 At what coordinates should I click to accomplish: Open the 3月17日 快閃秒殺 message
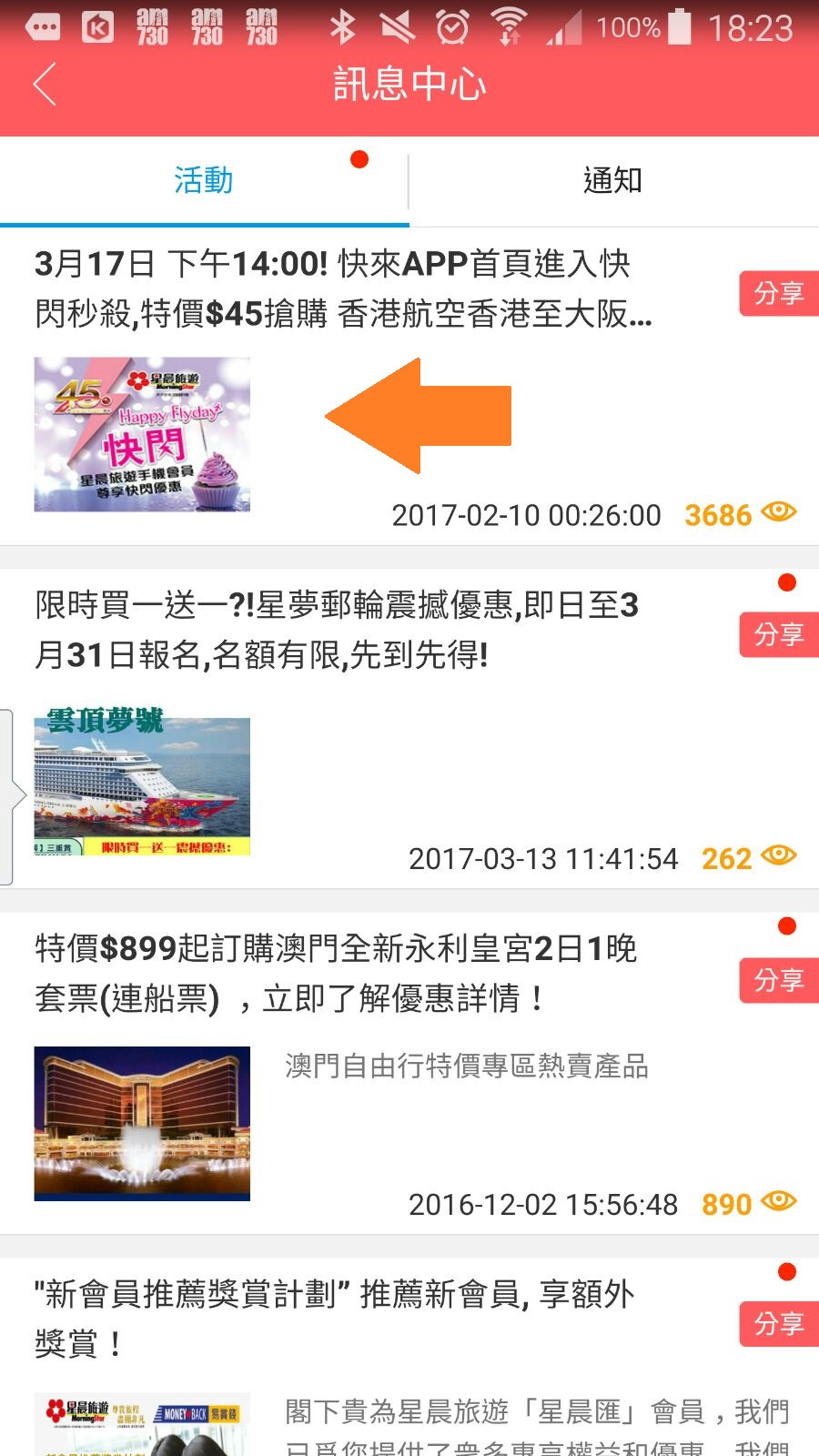pyautogui.click(x=344, y=289)
